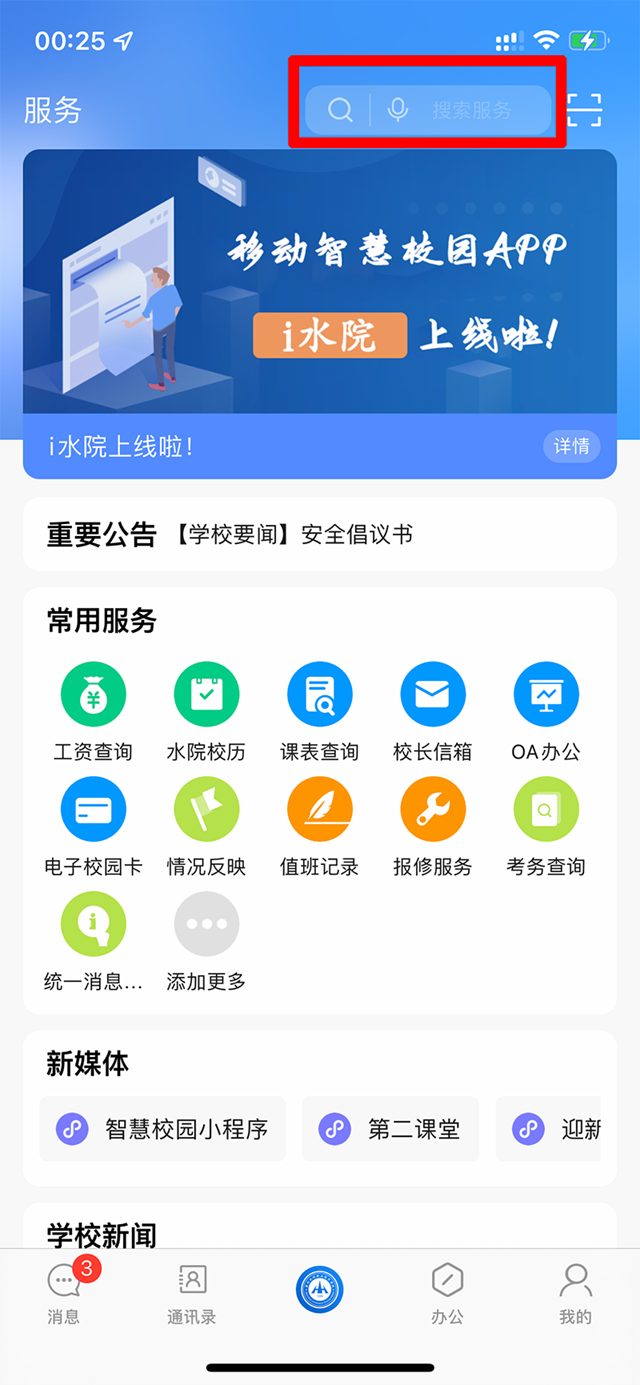Open 第二课堂 link
Viewport: 640px width, 1385px height.
point(390,1129)
